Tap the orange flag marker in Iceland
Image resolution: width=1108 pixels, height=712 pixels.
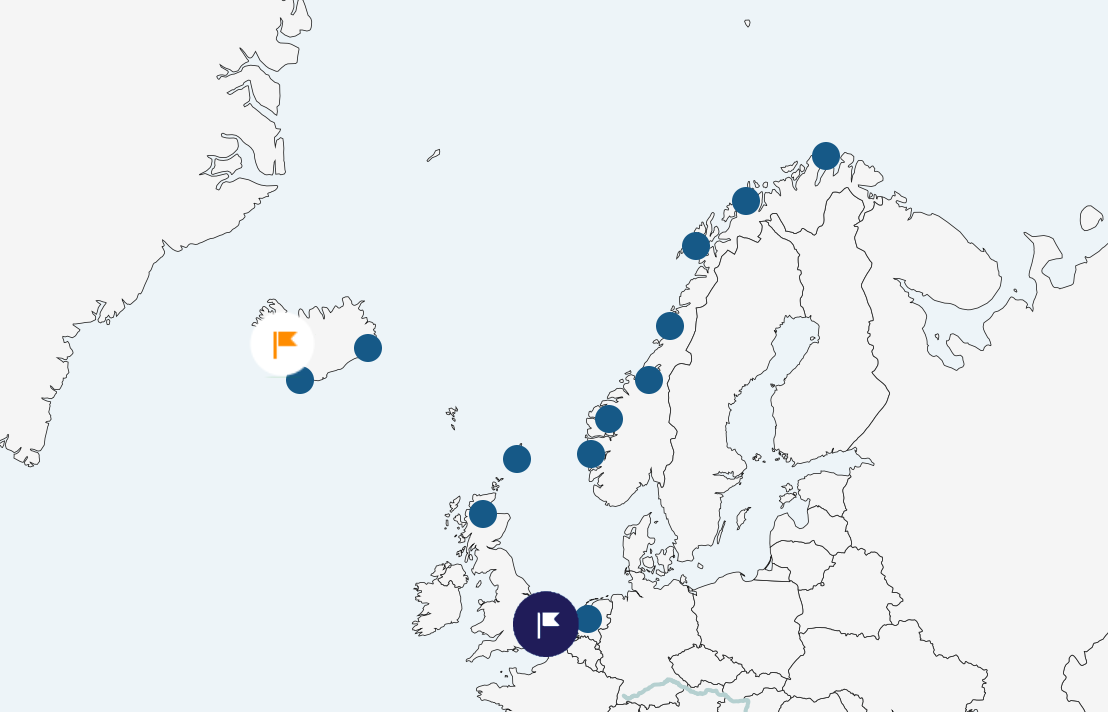pos(282,343)
